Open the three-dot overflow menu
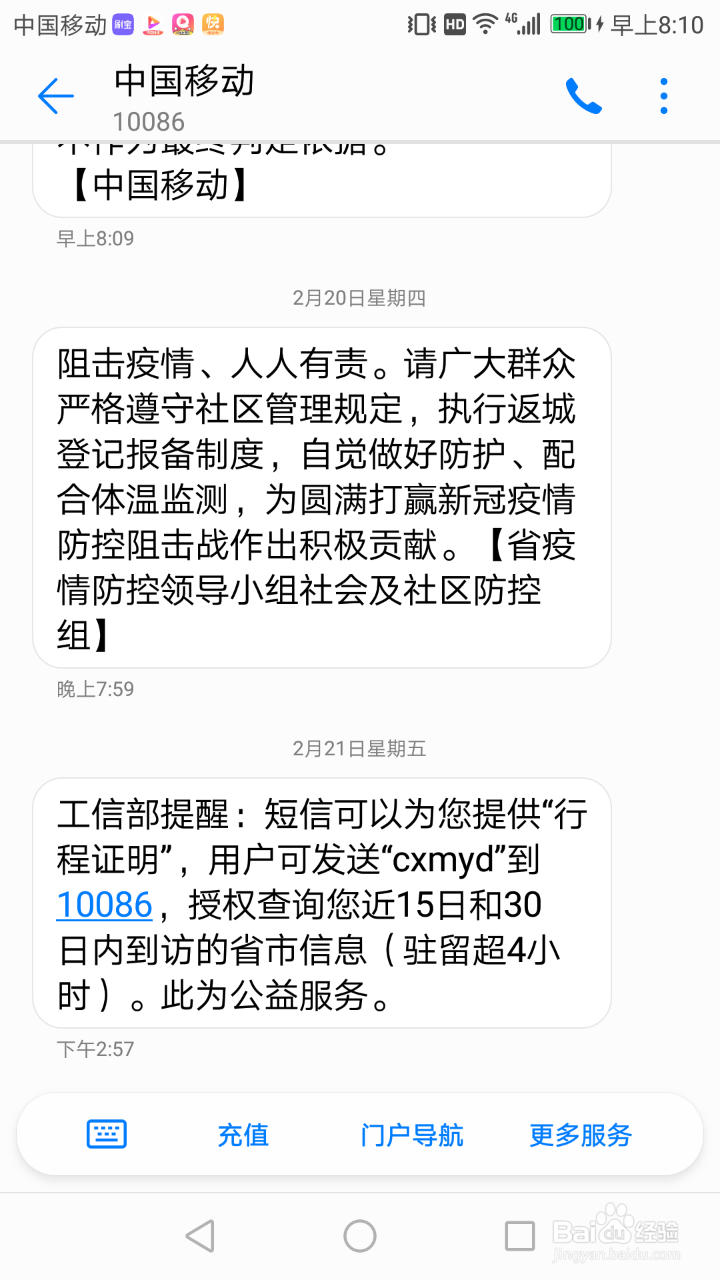The height and width of the screenshot is (1280, 720). pos(663,95)
